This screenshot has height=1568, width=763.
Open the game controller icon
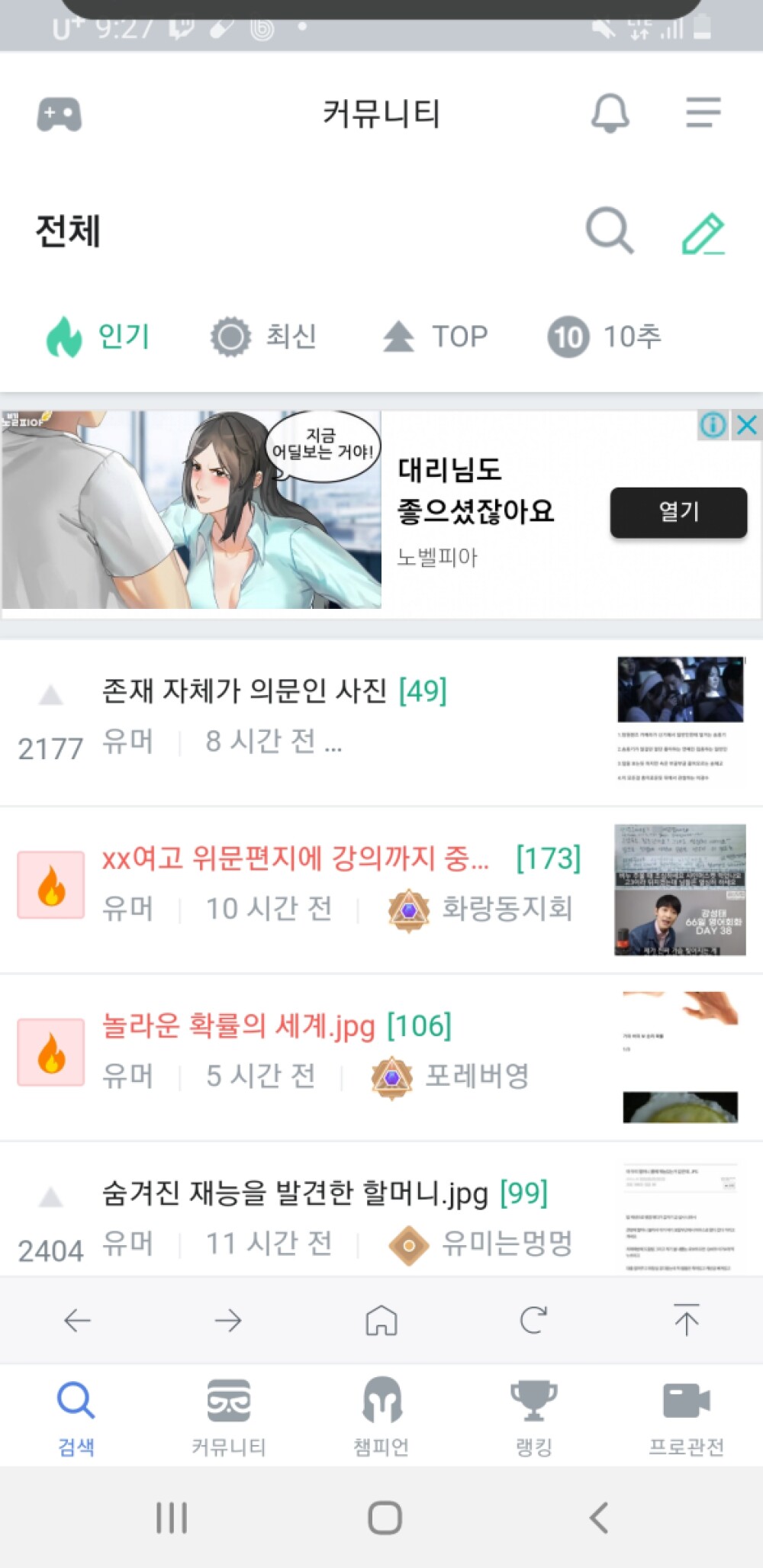point(60,114)
